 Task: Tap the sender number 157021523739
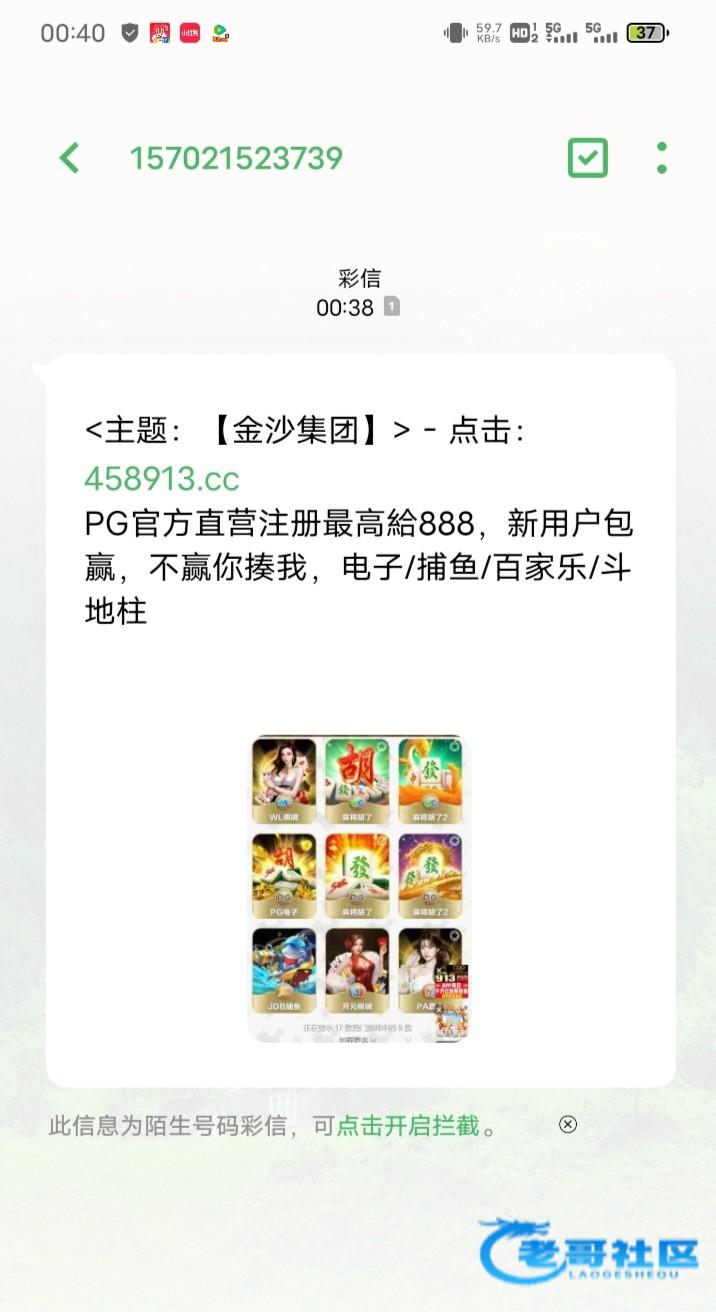pos(236,158)
